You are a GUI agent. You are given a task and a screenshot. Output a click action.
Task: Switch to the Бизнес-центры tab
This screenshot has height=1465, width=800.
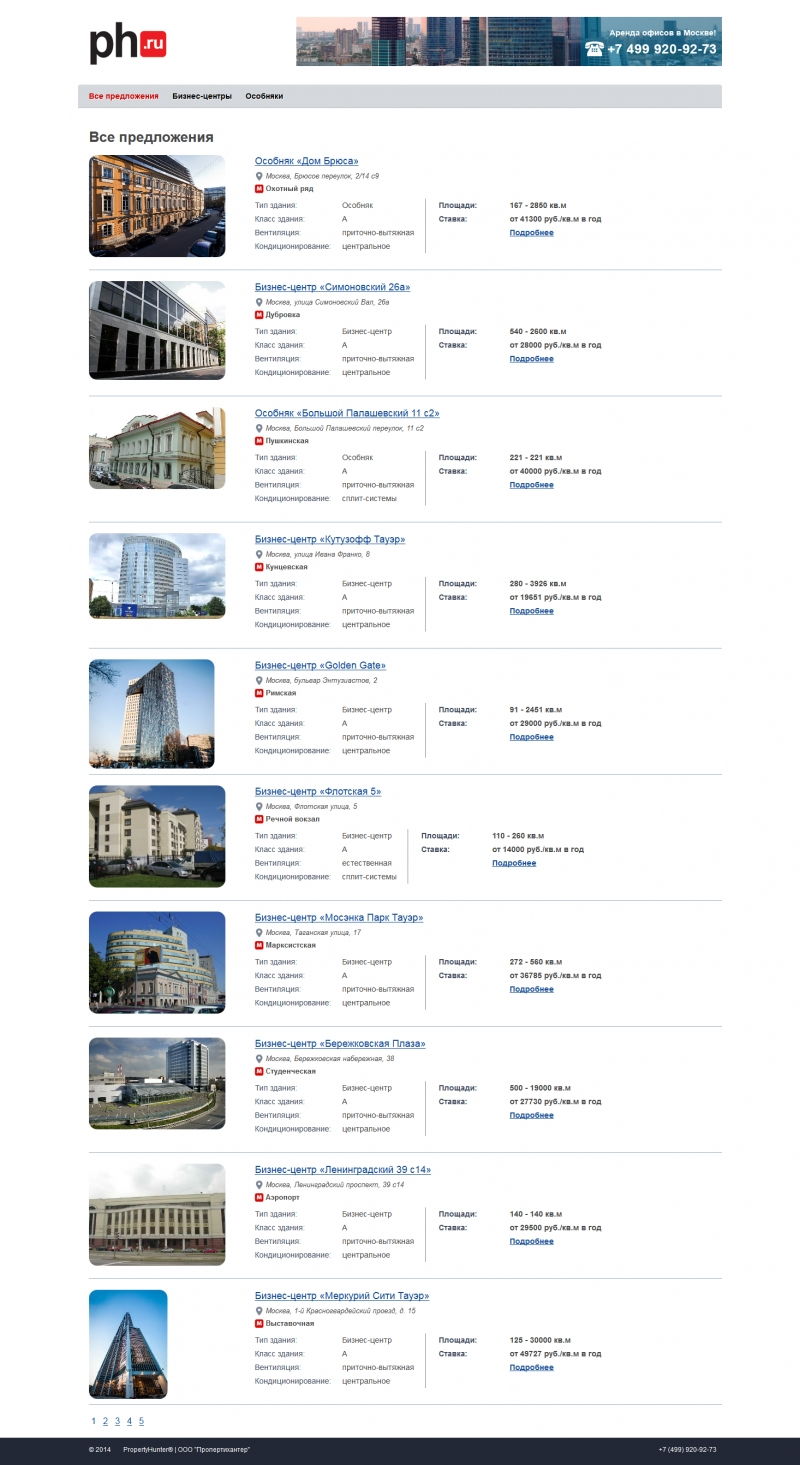(x=201, y=96)
